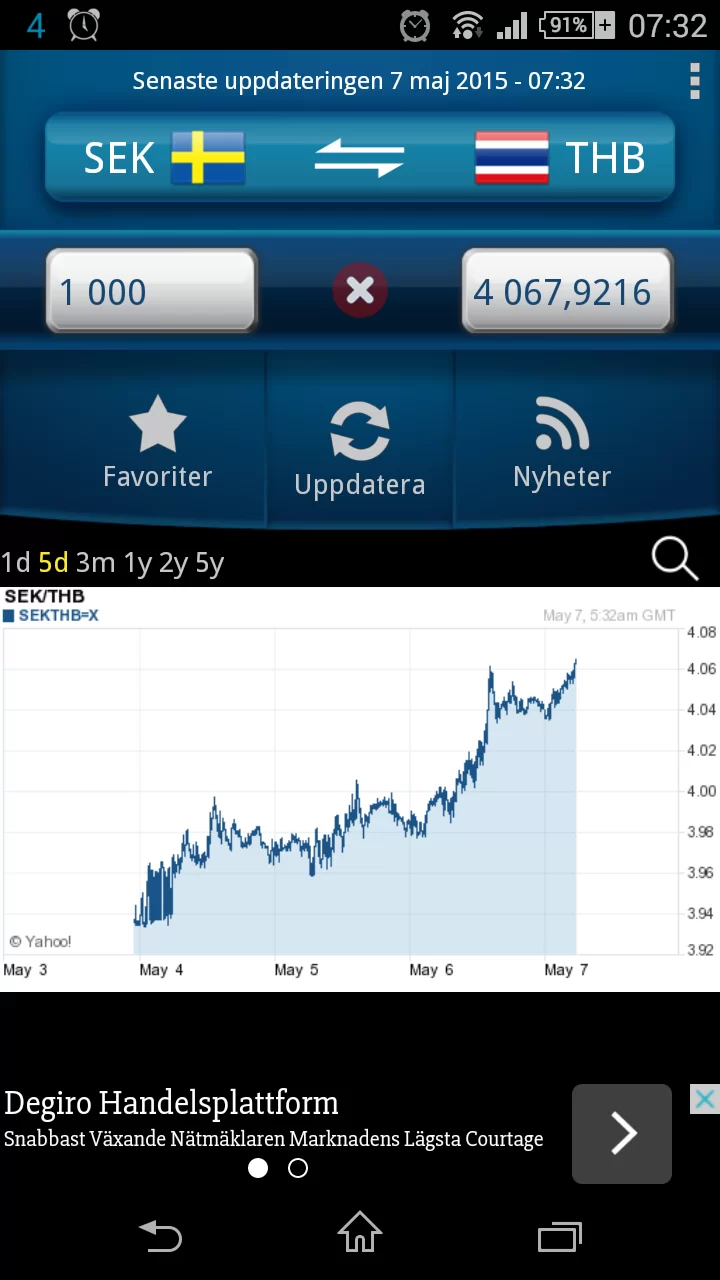This screenshot has height=1280, width=720.
Task: Click the Yahoo attribution link
Action: [x=41, y=941]
